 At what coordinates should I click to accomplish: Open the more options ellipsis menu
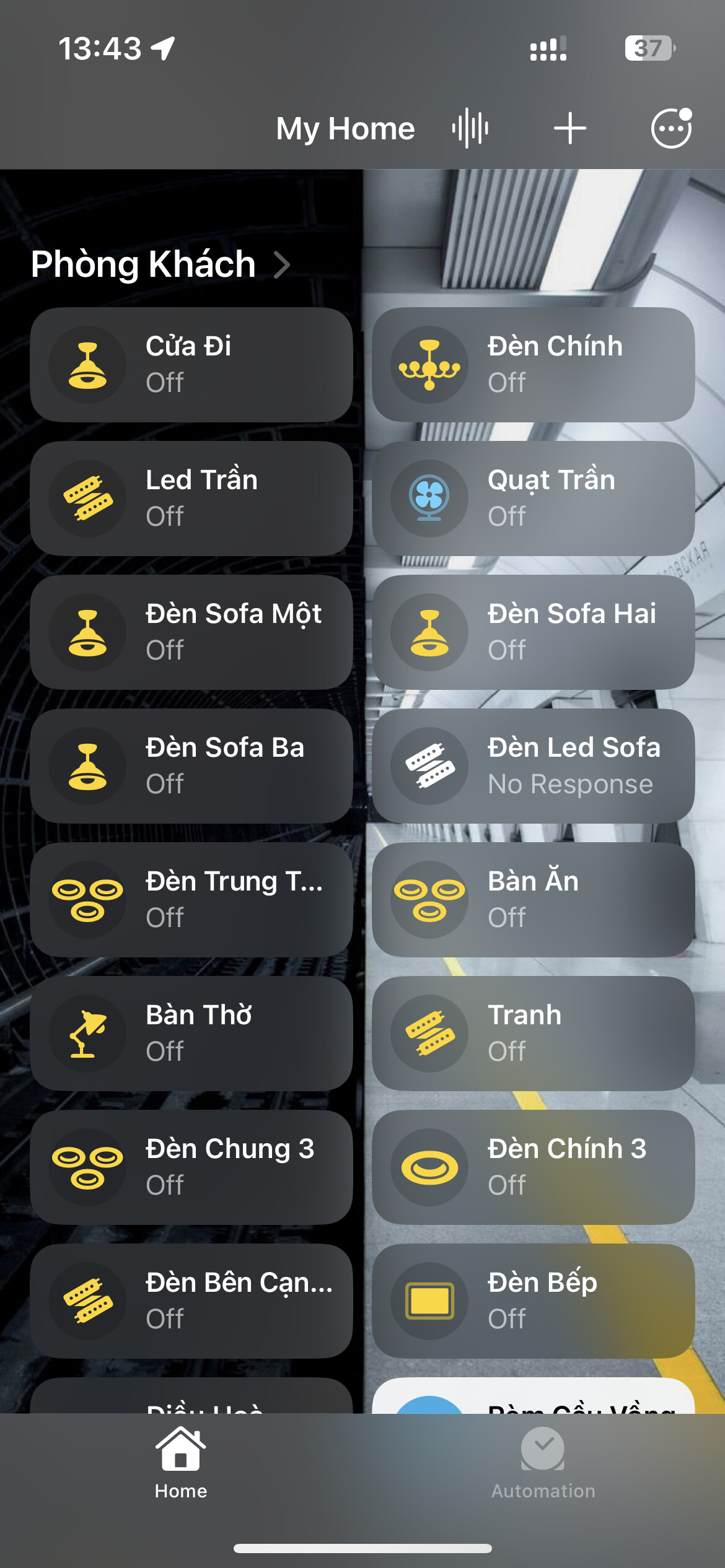(x=670, y=129)
